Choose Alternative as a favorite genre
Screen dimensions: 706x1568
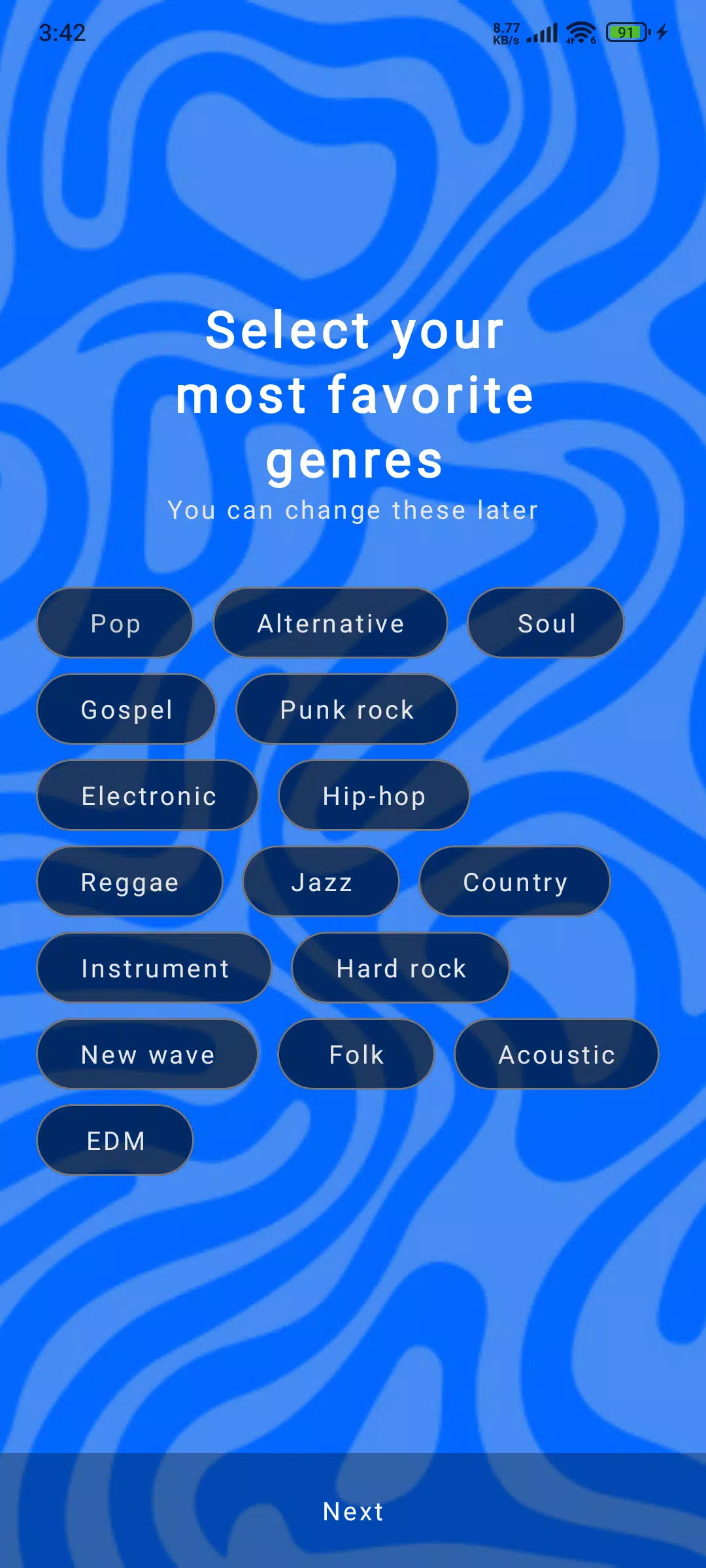330,623
